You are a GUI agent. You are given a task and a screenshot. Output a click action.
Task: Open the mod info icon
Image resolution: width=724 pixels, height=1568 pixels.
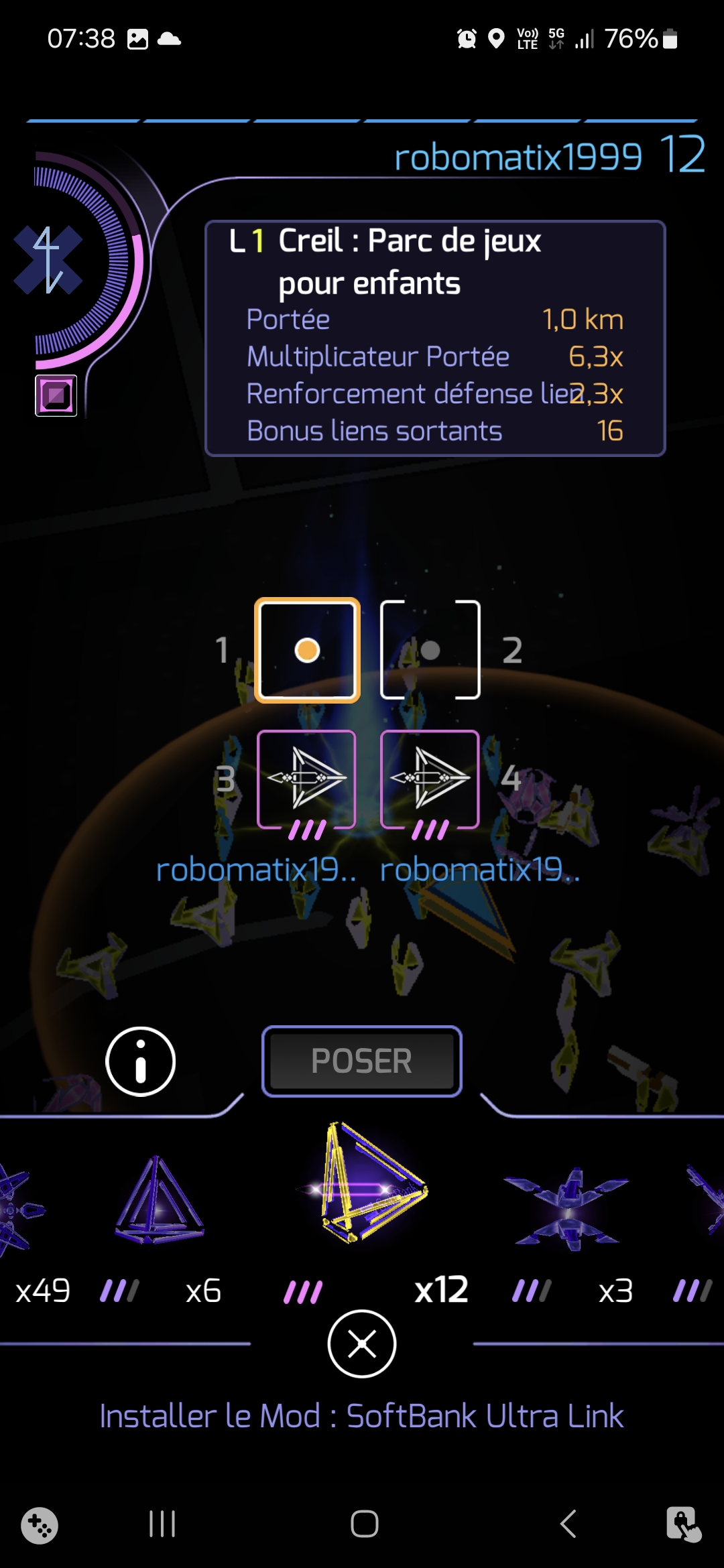pyautogui.click(x=140, y=1061)
